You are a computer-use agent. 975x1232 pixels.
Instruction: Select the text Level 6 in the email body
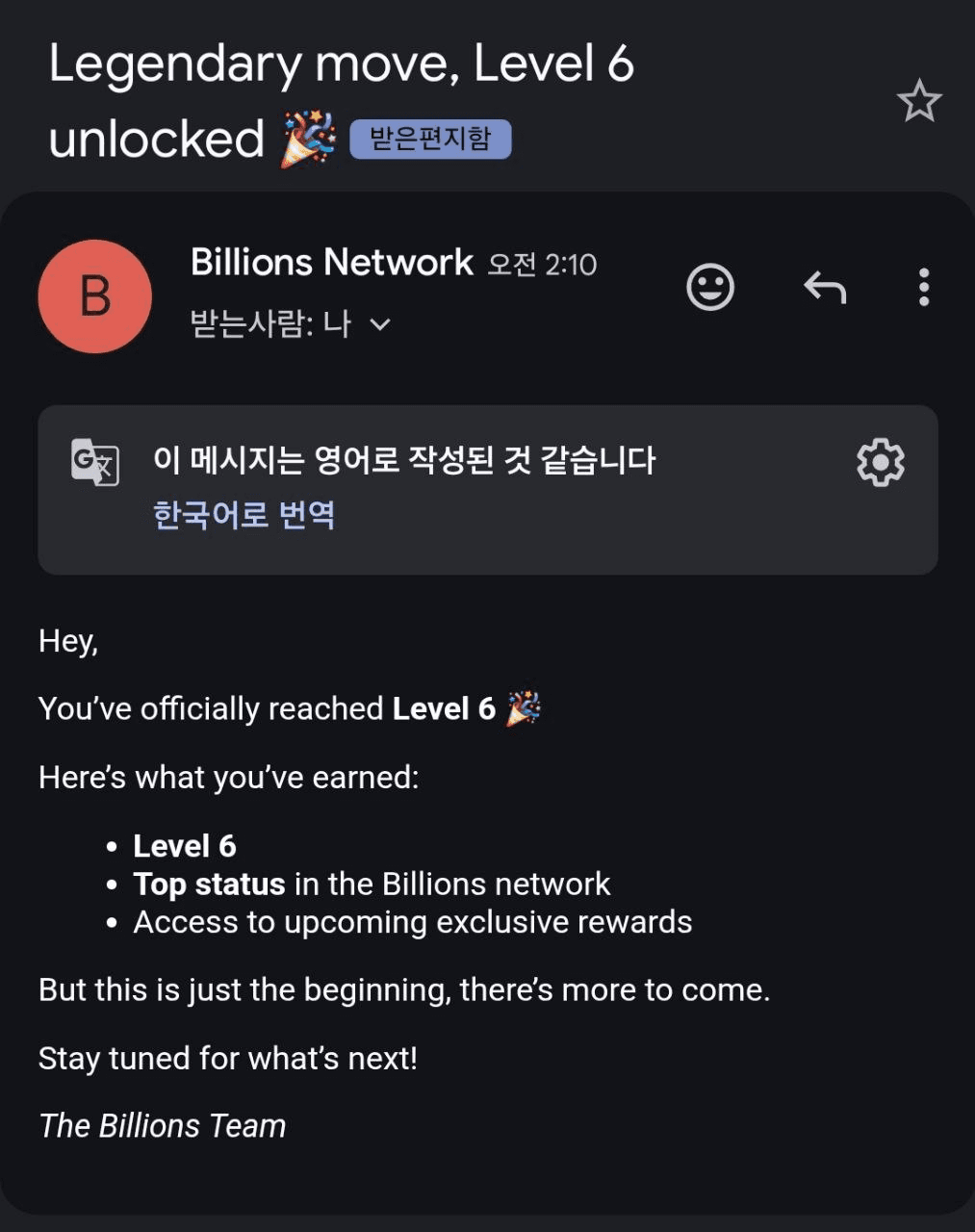[x=184, y=845]
